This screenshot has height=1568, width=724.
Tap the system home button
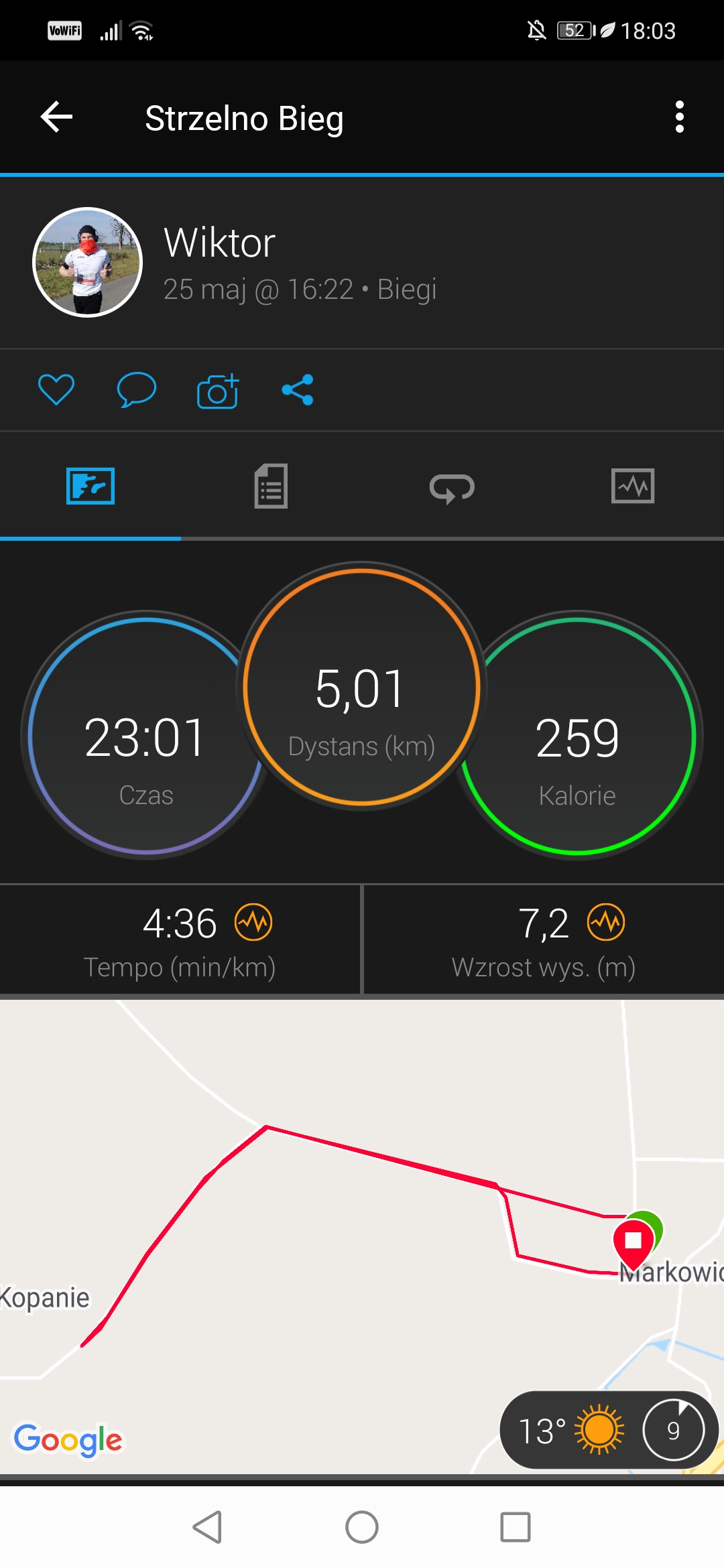pos(362,1528)
